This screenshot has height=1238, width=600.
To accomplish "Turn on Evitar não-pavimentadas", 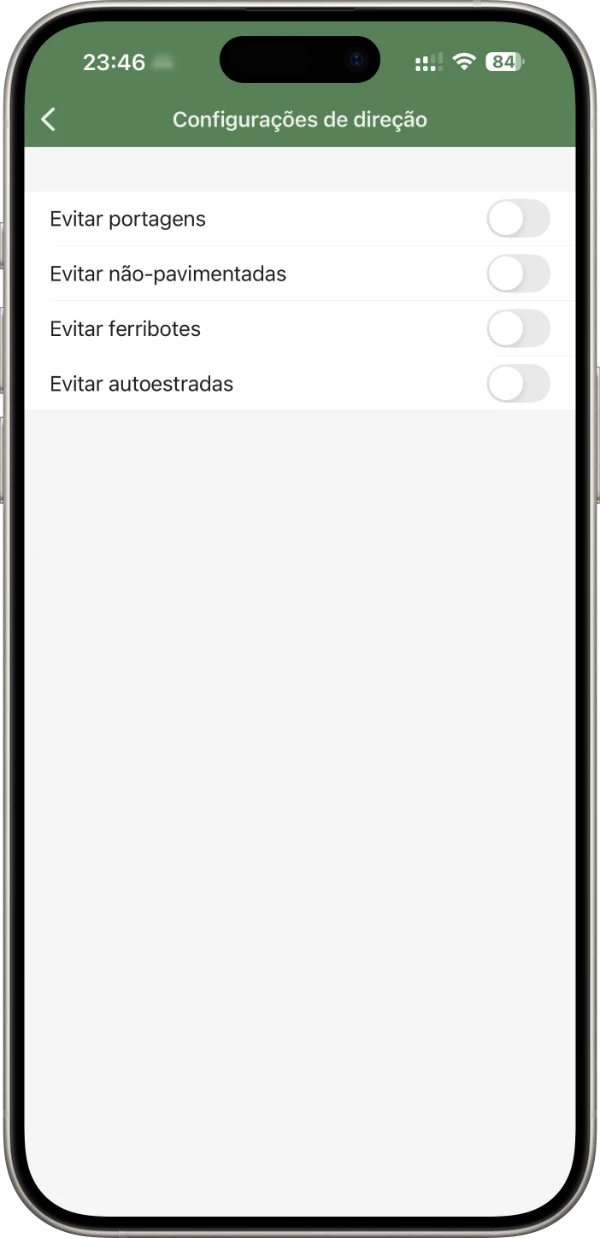I will click(x=518, y=274).
